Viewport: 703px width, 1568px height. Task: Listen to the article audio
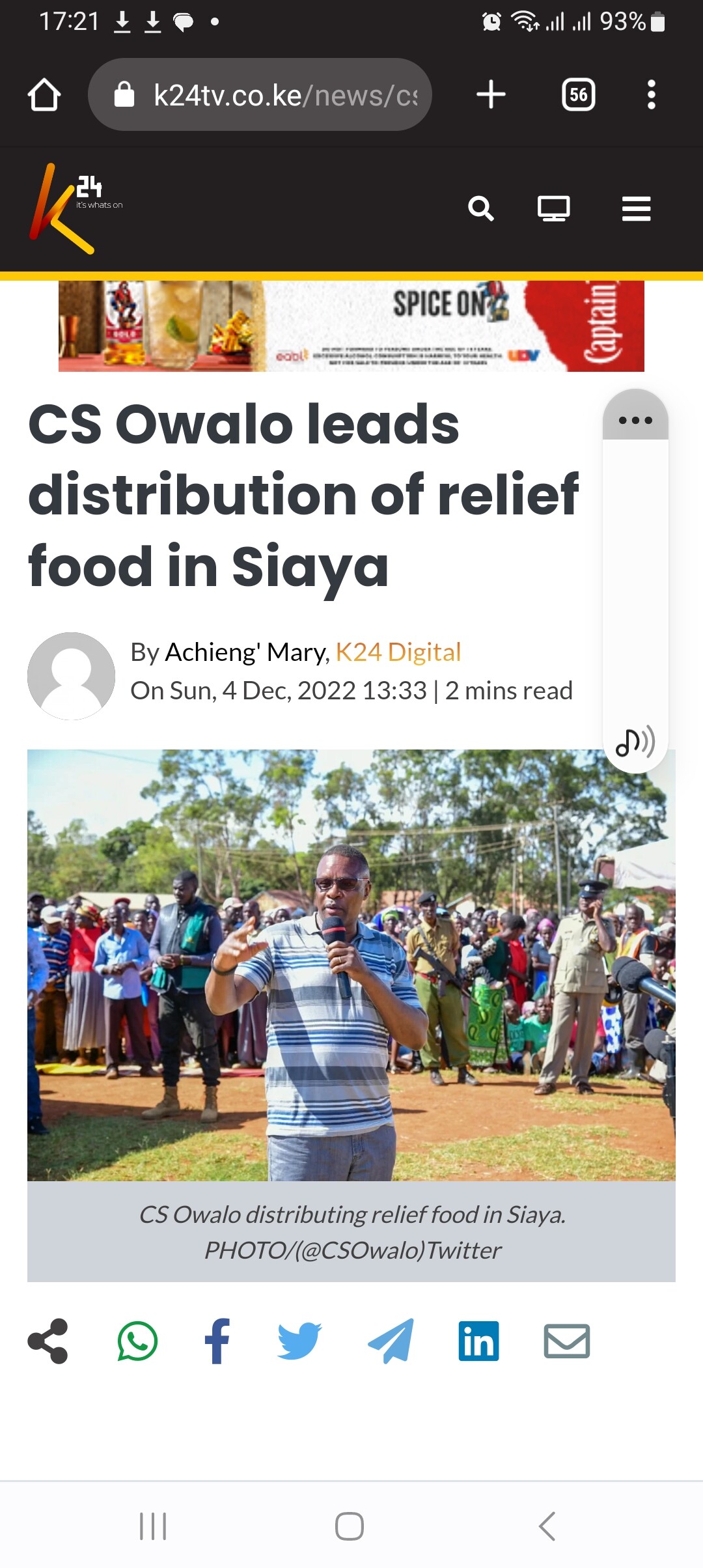tap(635, 742)
